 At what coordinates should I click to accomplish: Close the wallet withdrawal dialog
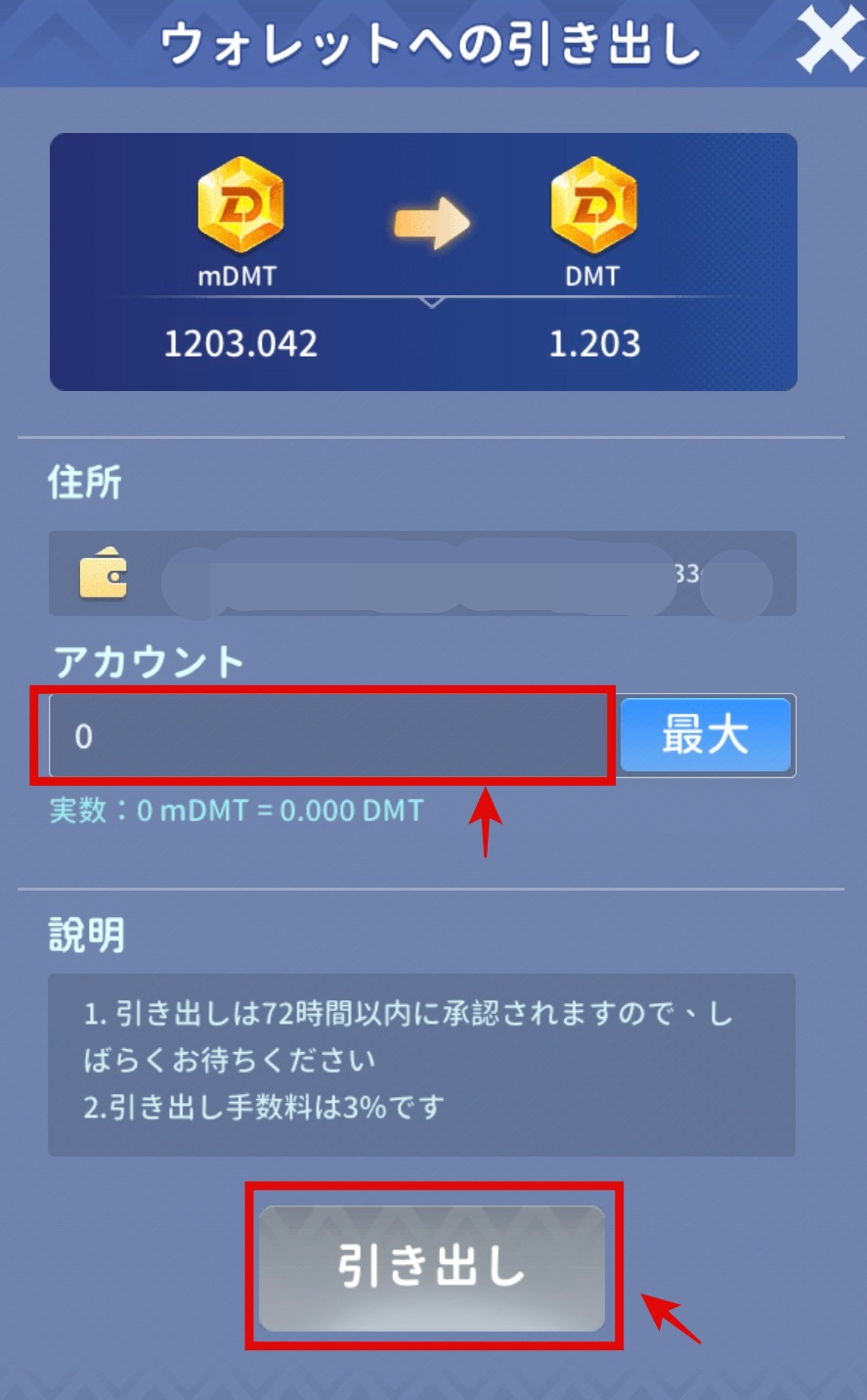[829, 40]
